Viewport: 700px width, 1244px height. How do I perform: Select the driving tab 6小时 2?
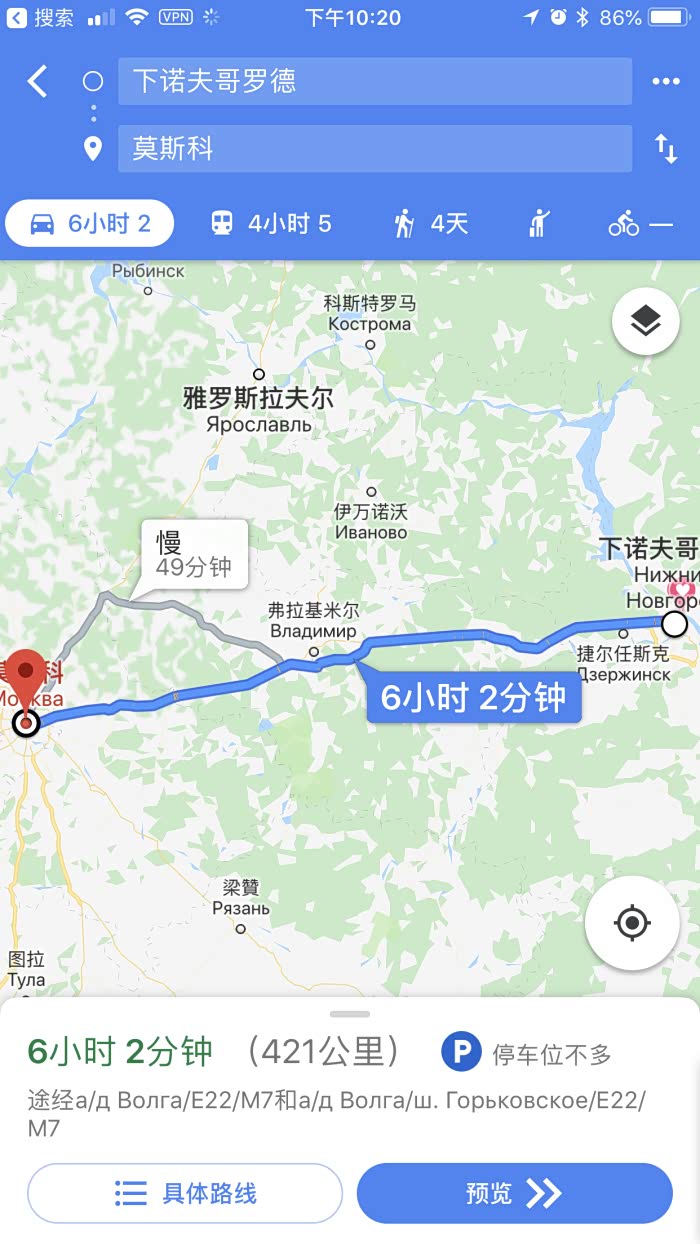point(90,224)
